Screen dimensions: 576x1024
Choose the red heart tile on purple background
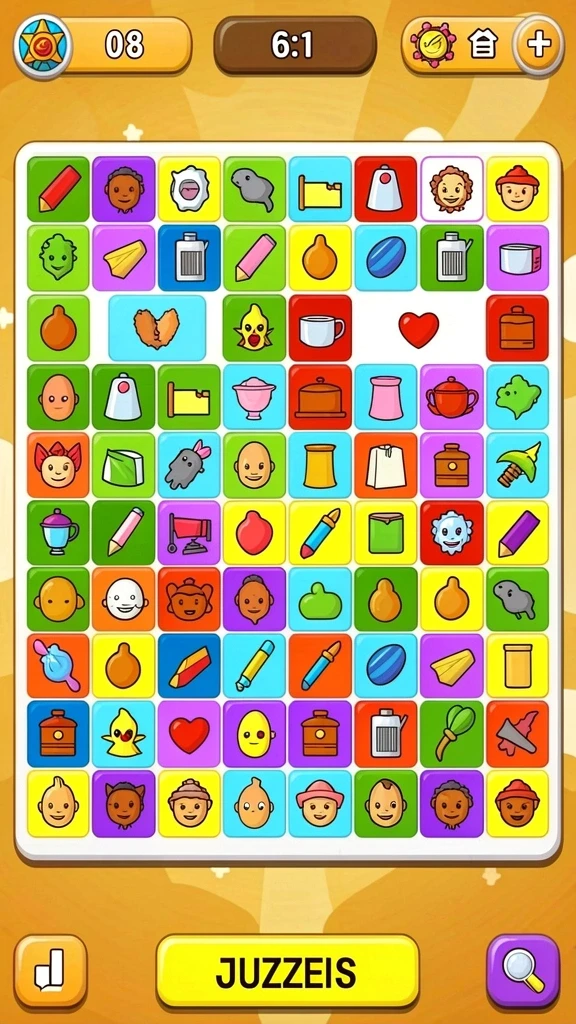(x=189, y=734)
